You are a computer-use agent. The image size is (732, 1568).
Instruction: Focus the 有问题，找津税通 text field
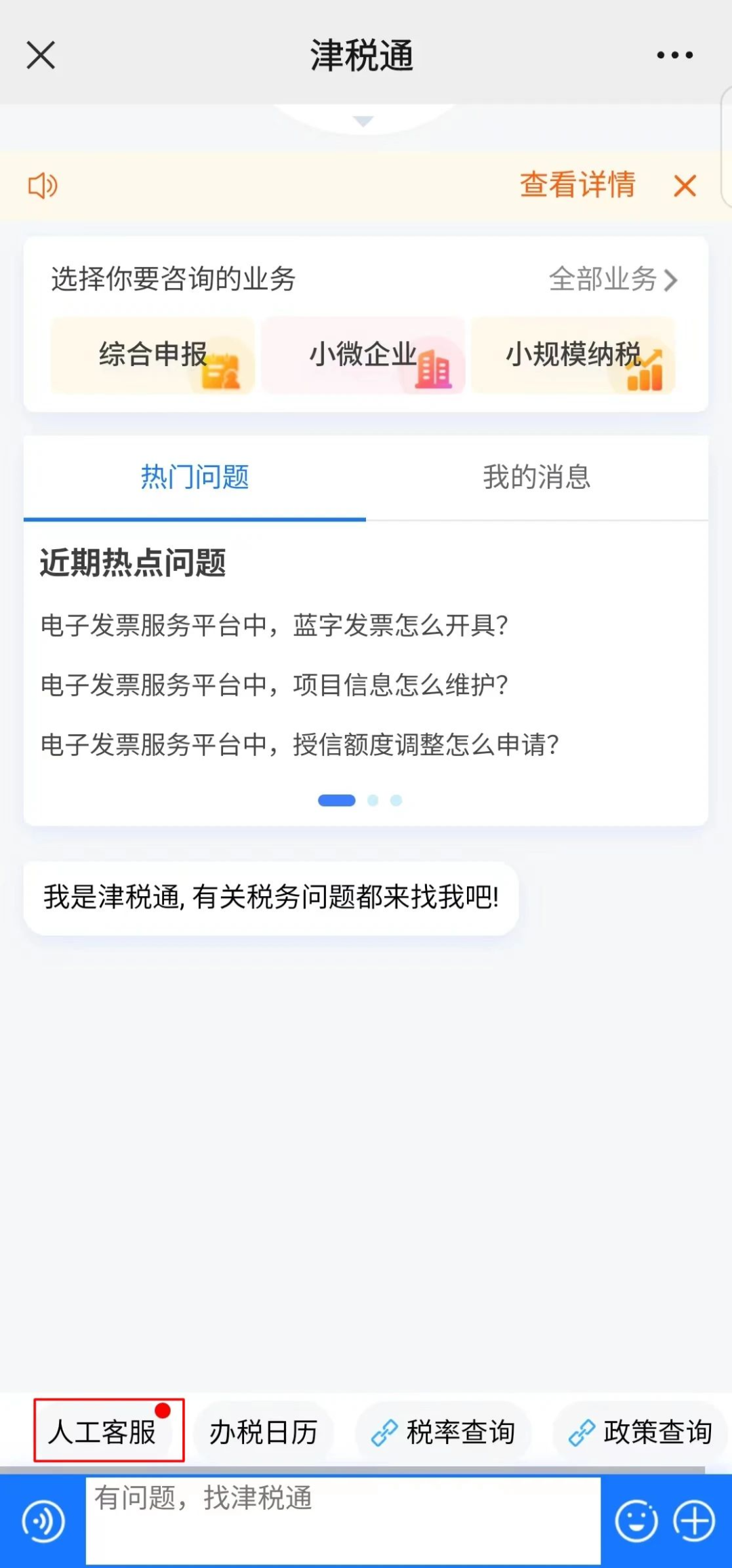(x=343, y=1521)
